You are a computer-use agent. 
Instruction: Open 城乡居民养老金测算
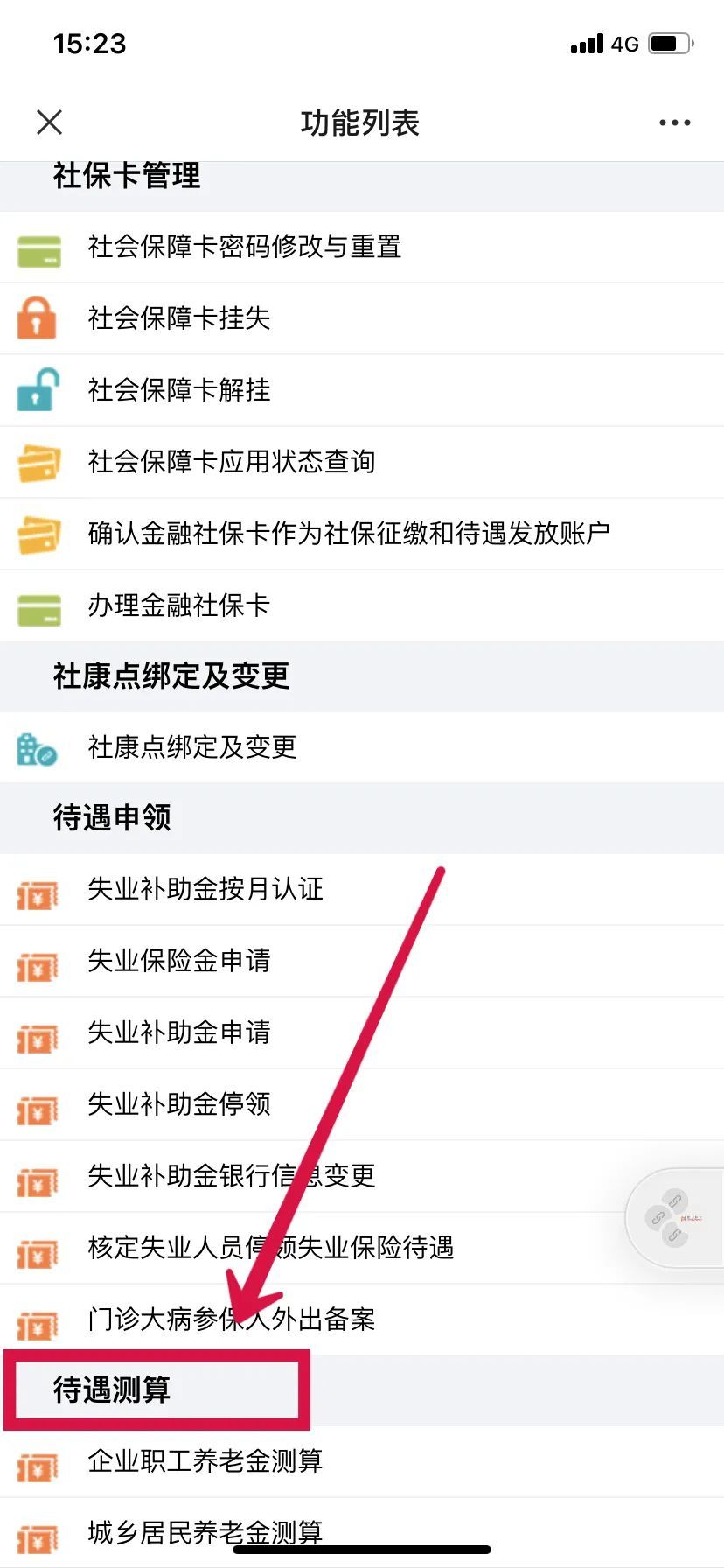pyautogui.click(x=362, y=1533)
